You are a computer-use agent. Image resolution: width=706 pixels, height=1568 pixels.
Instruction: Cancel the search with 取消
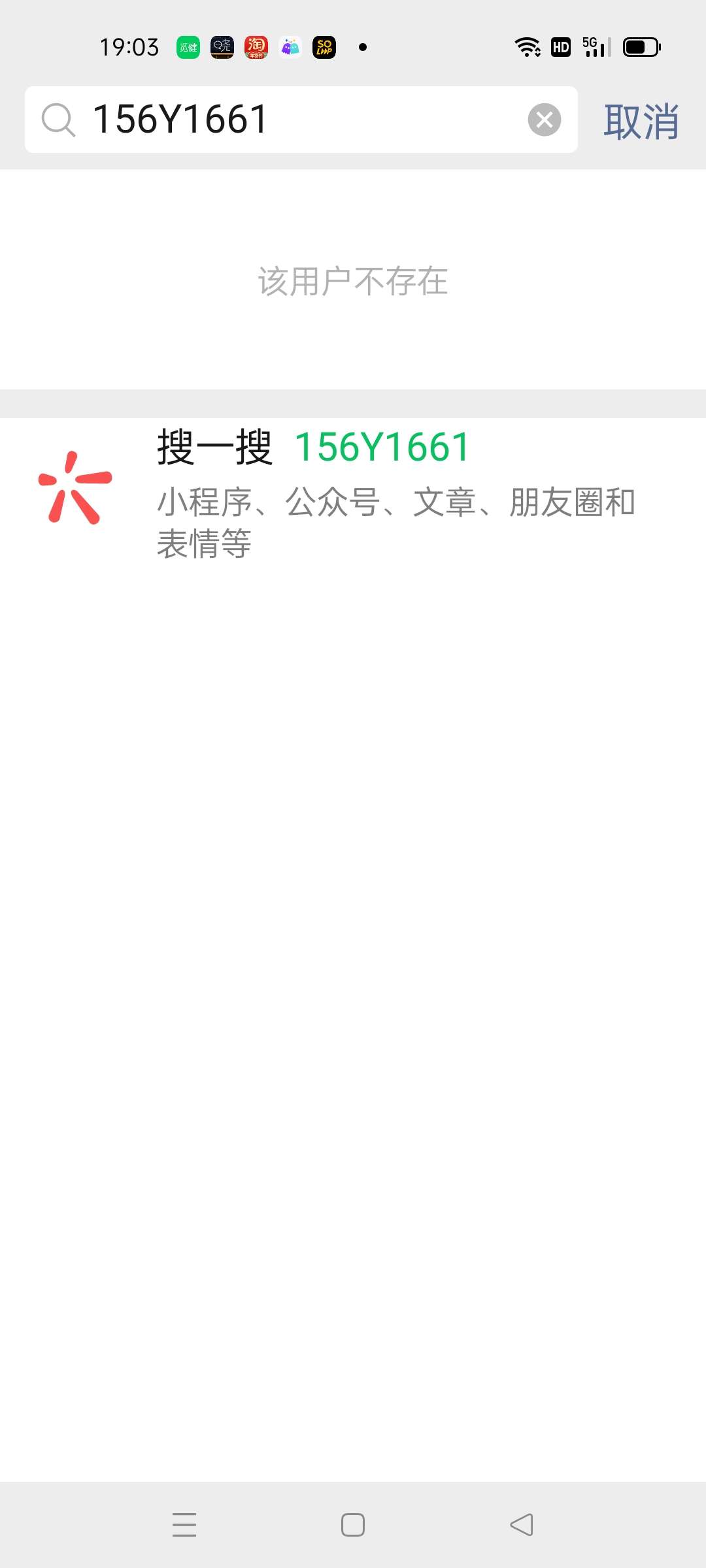coord(641,122)
